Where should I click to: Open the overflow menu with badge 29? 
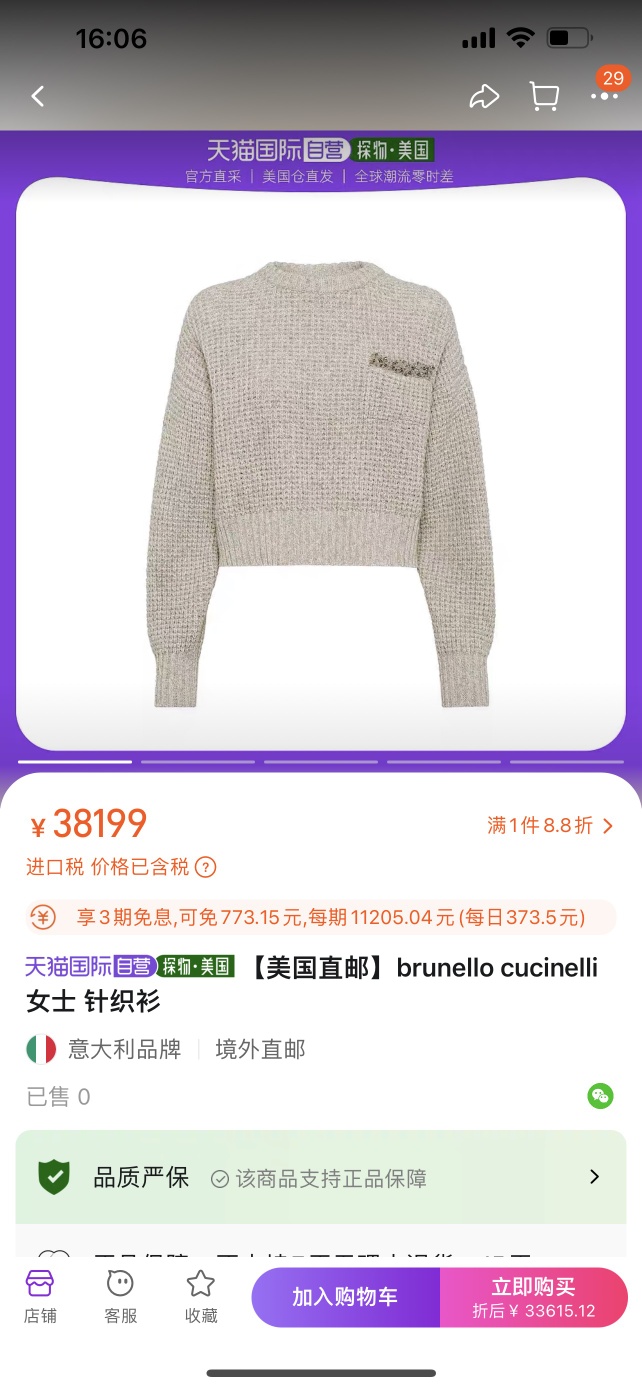(x=604, y=96)
